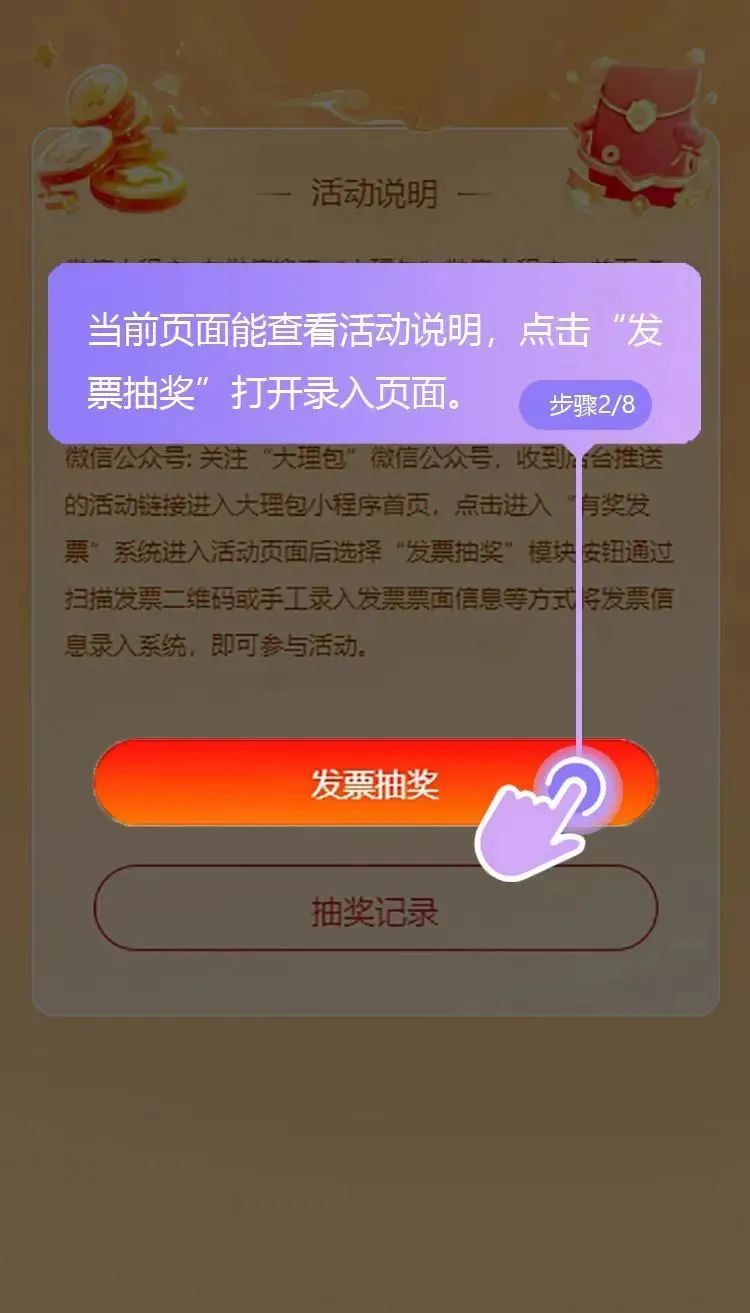The width and height of the screenshot is (750, 1313).
Task: Tap the 发票抽奖 button
Action: pyautogui.click(x=375, y=783)
